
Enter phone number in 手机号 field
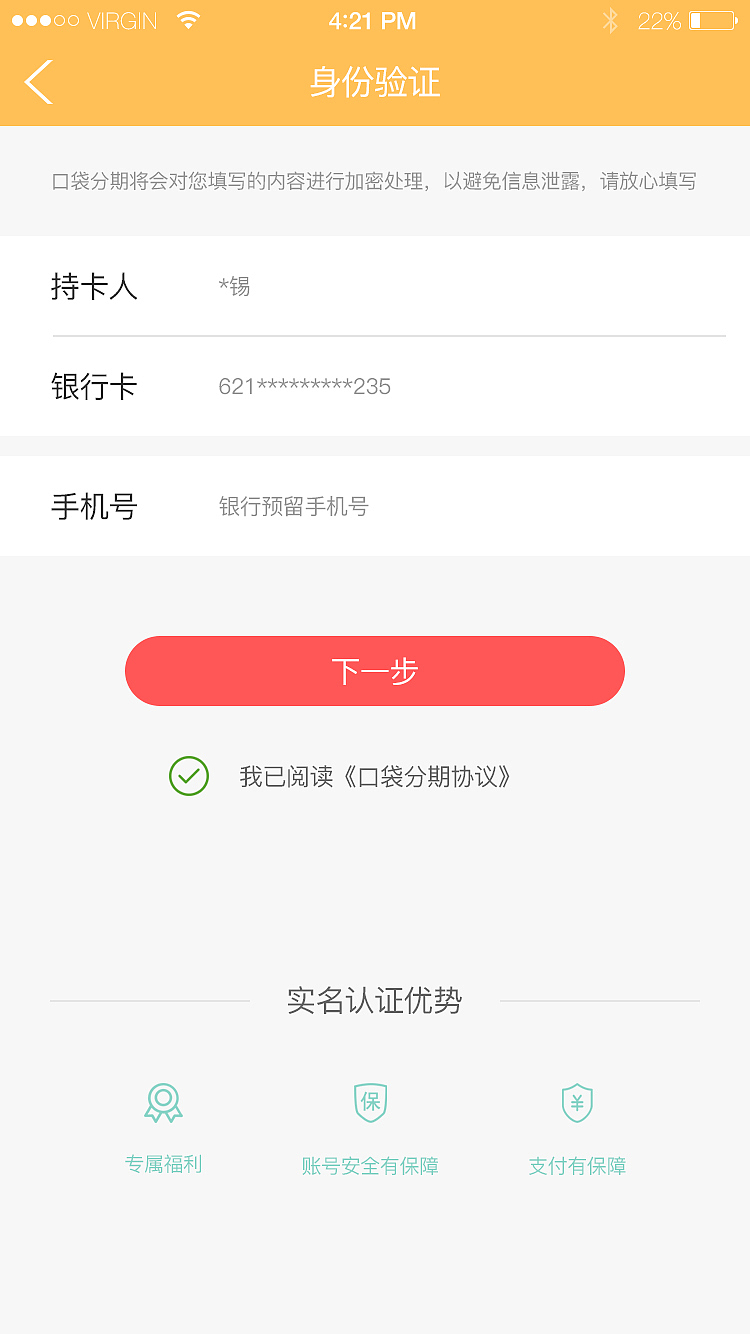(x=460, y=507)
